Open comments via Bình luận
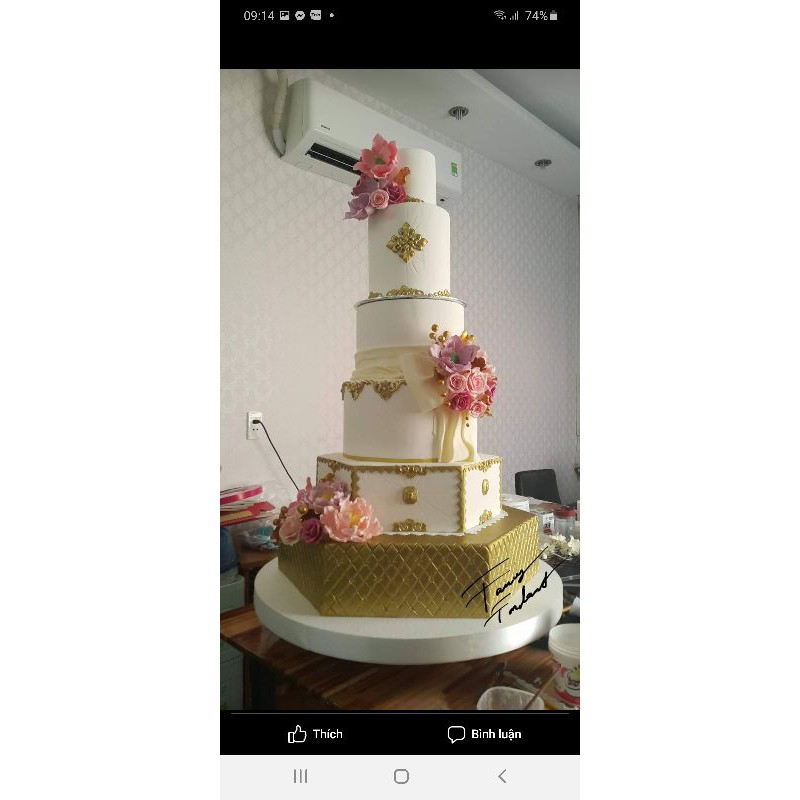800x800 pixels. 485,734
